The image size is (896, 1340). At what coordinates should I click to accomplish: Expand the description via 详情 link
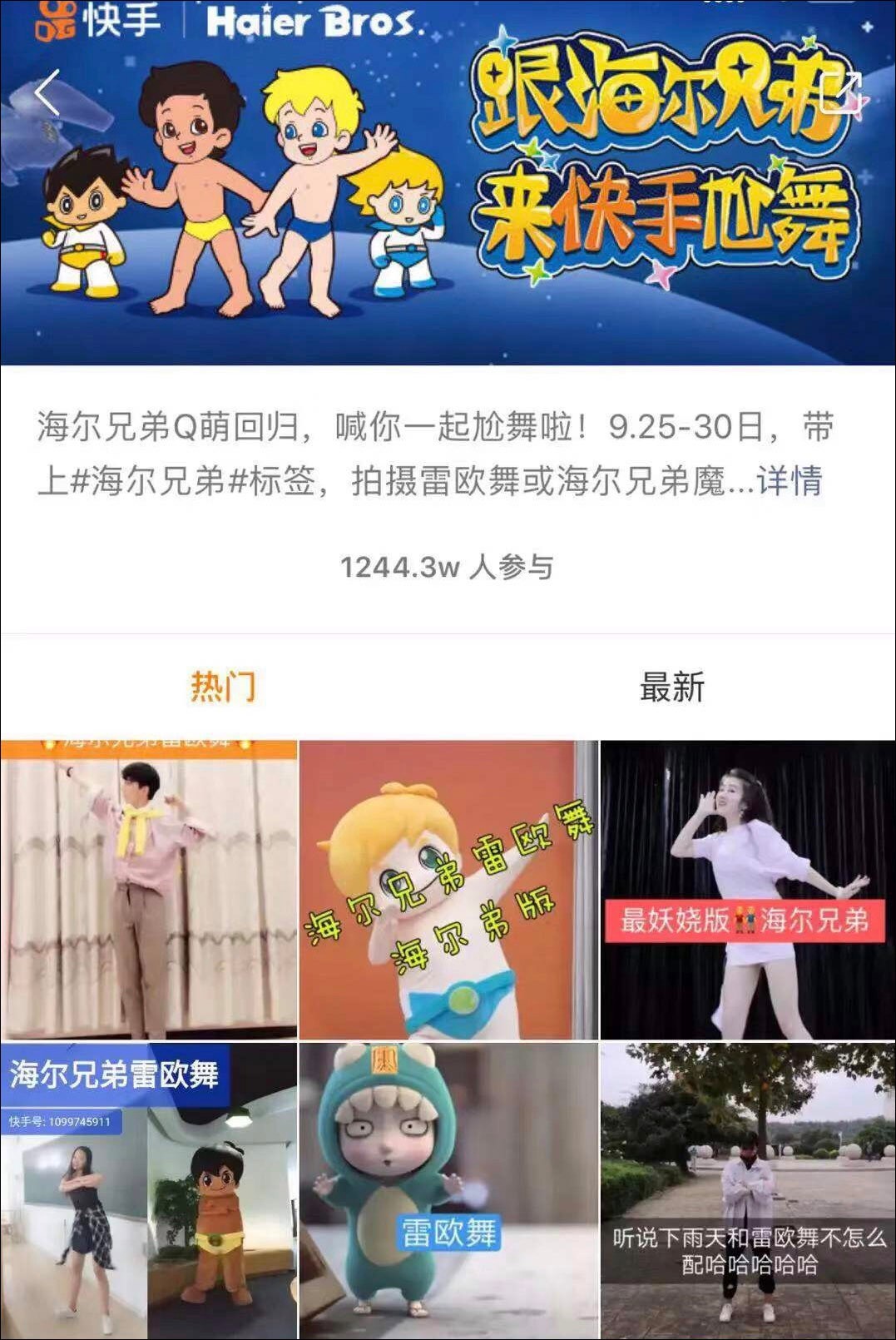(789, 481)
